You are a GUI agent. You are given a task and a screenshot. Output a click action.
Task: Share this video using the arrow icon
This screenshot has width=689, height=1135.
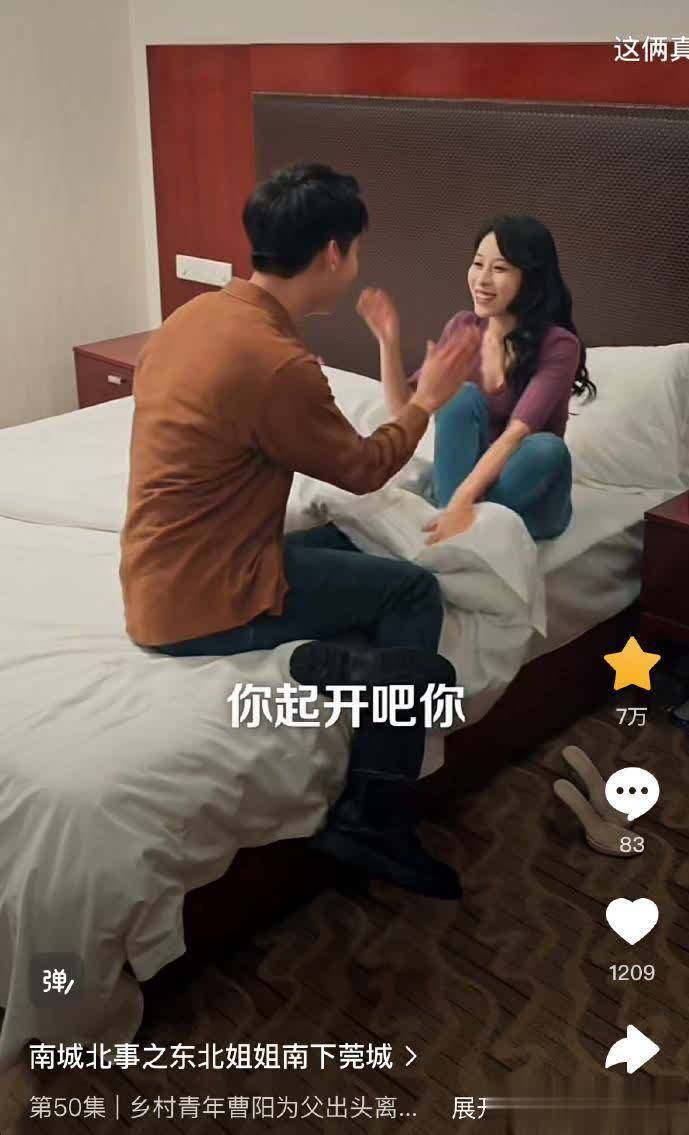pyautogui.click(x=632, y=1049)
